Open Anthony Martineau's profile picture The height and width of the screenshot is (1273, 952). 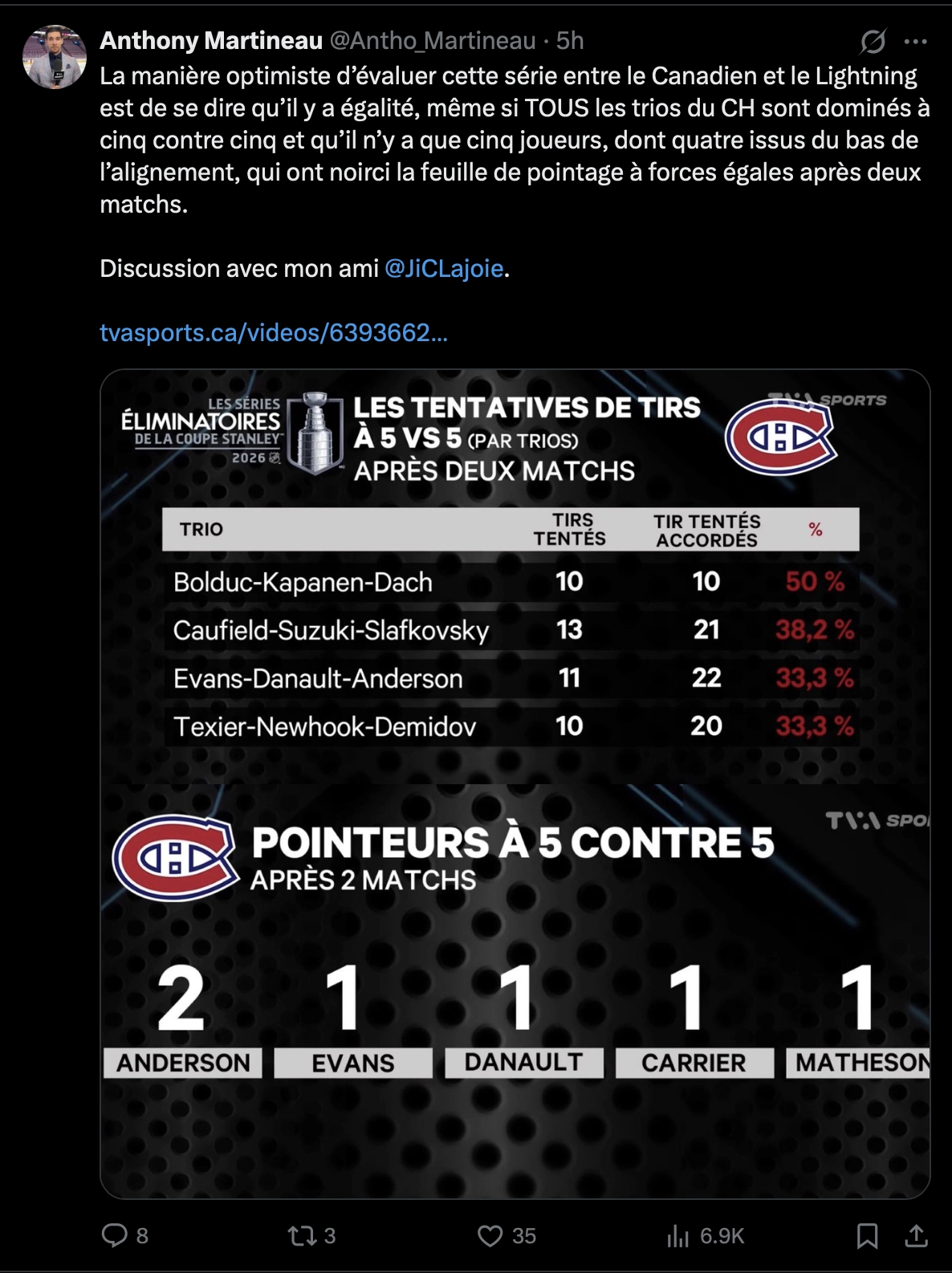pyautogui.click(x=54, y=57)
